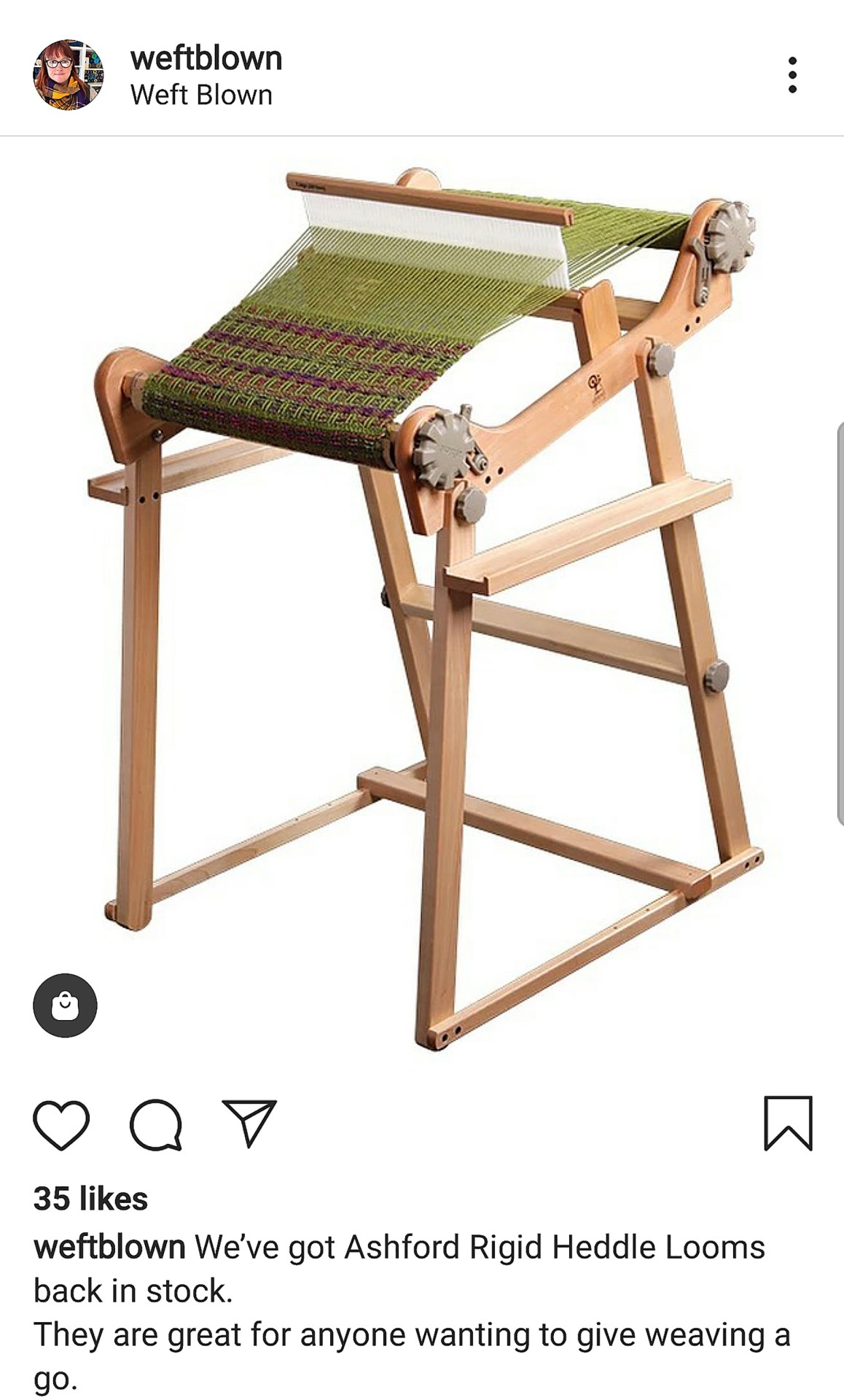View the 35 likes list
This screenshot has height=1400, width=844.
click(90, 1199)
